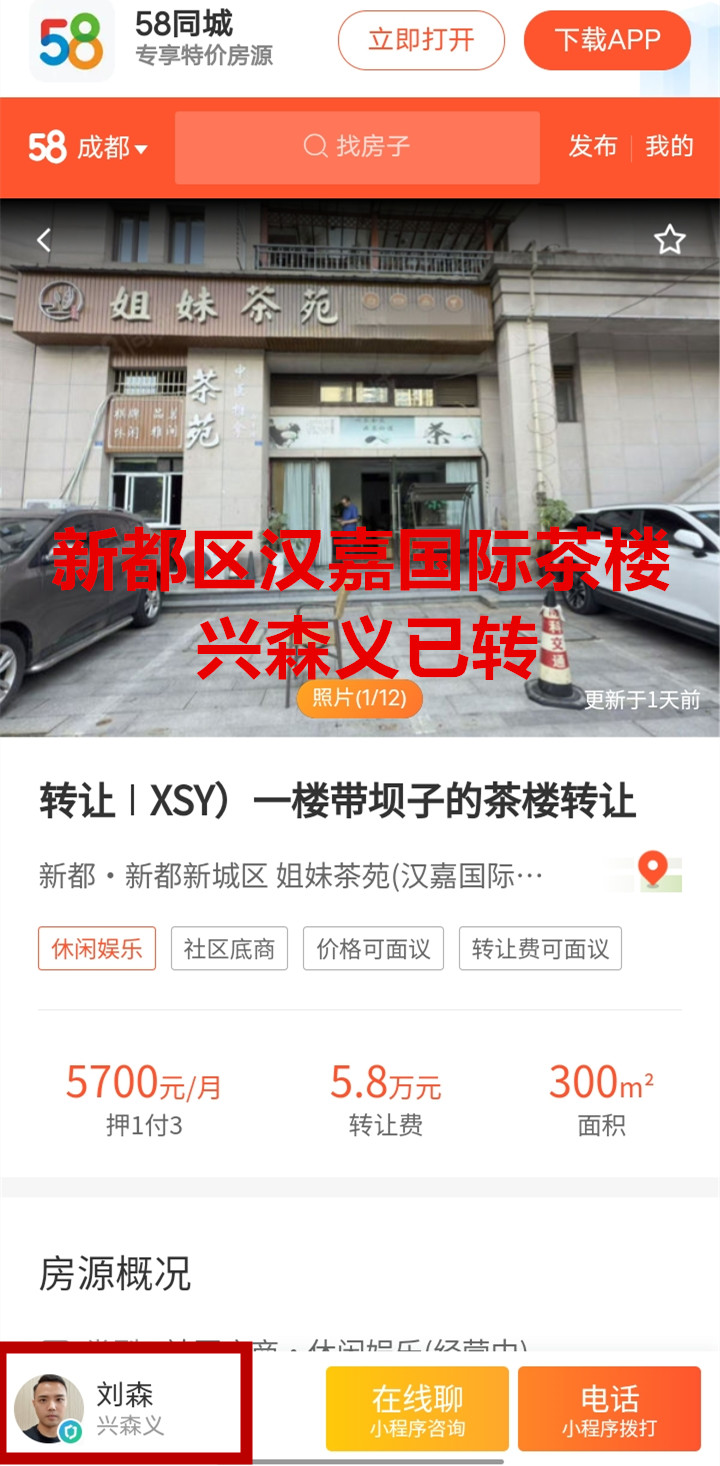Open the 成都 city selector

[x=111, y=148]
